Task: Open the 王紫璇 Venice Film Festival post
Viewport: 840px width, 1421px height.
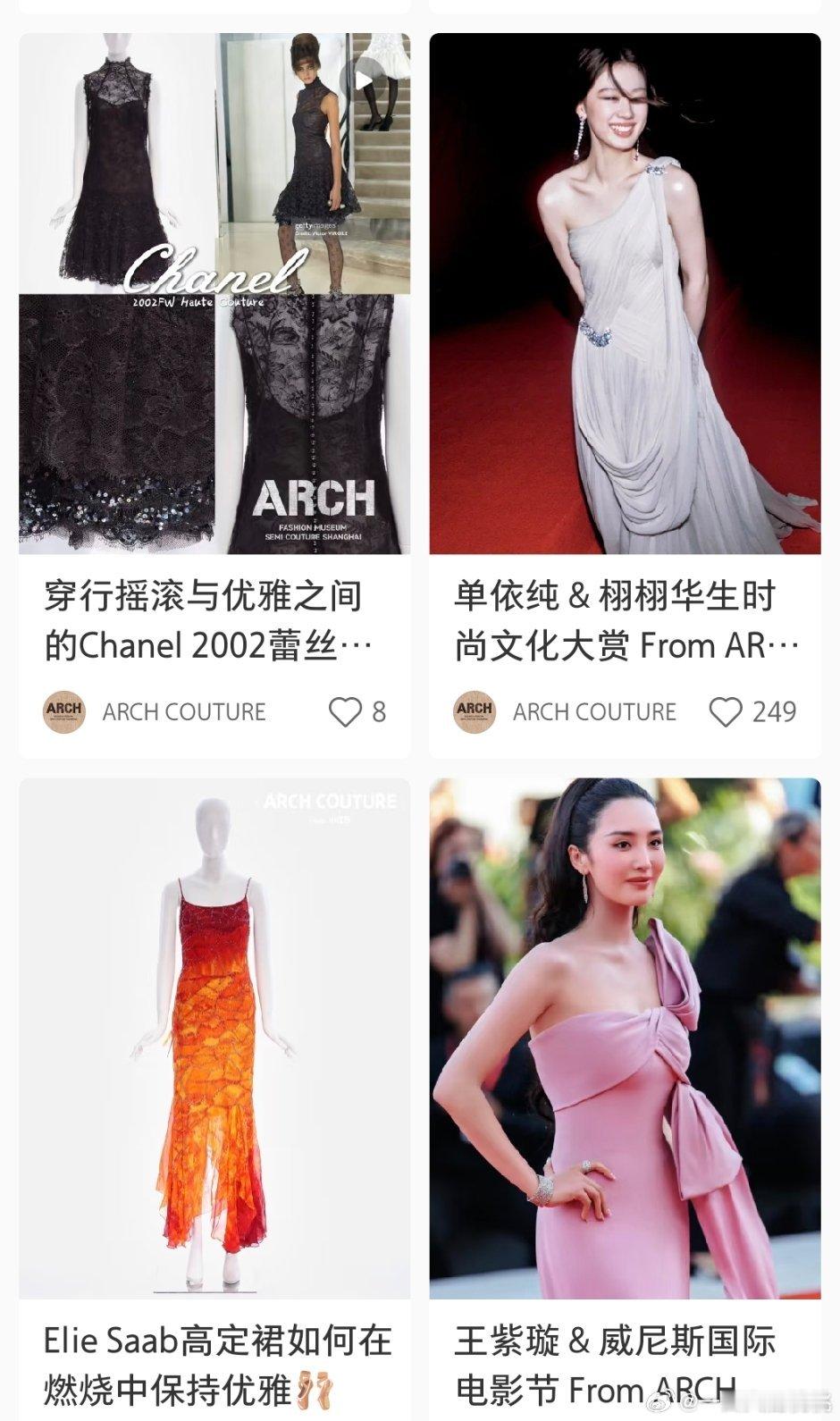Action: point(625,1037)
